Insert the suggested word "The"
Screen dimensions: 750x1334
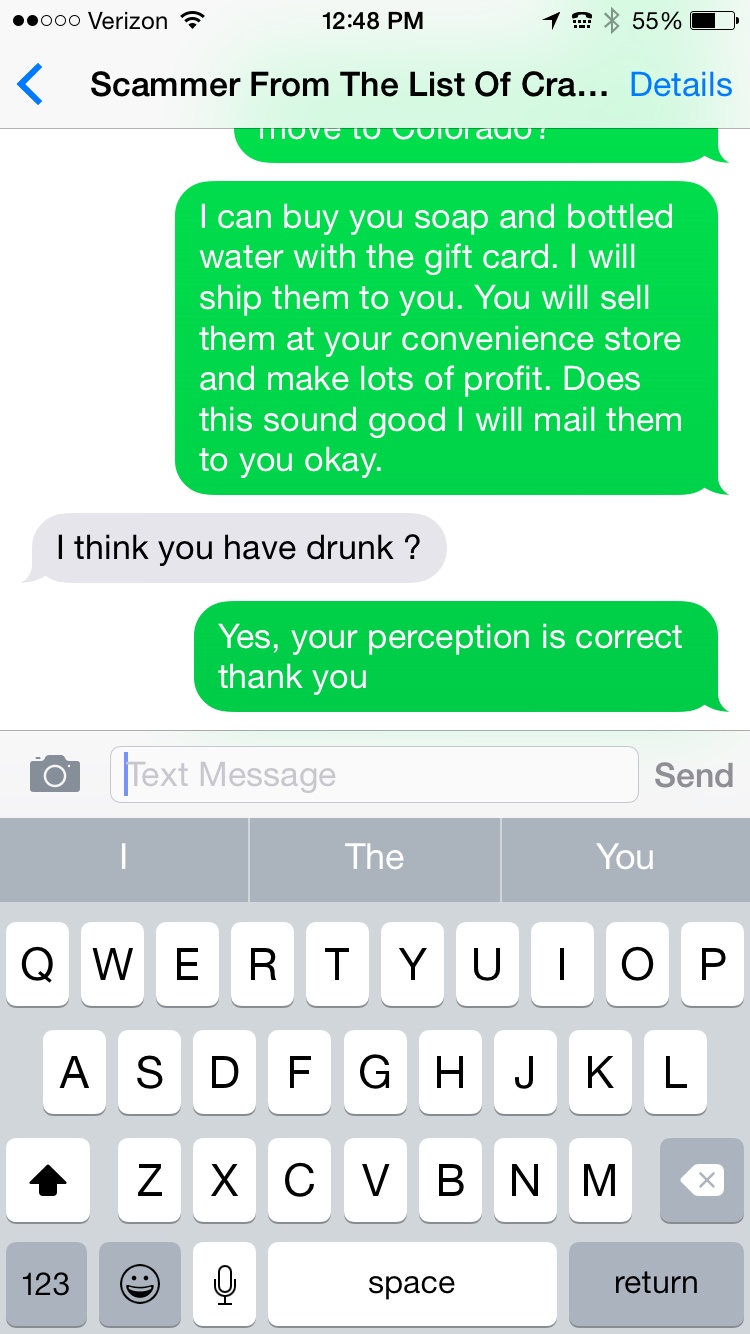click(x=374, y=857)
